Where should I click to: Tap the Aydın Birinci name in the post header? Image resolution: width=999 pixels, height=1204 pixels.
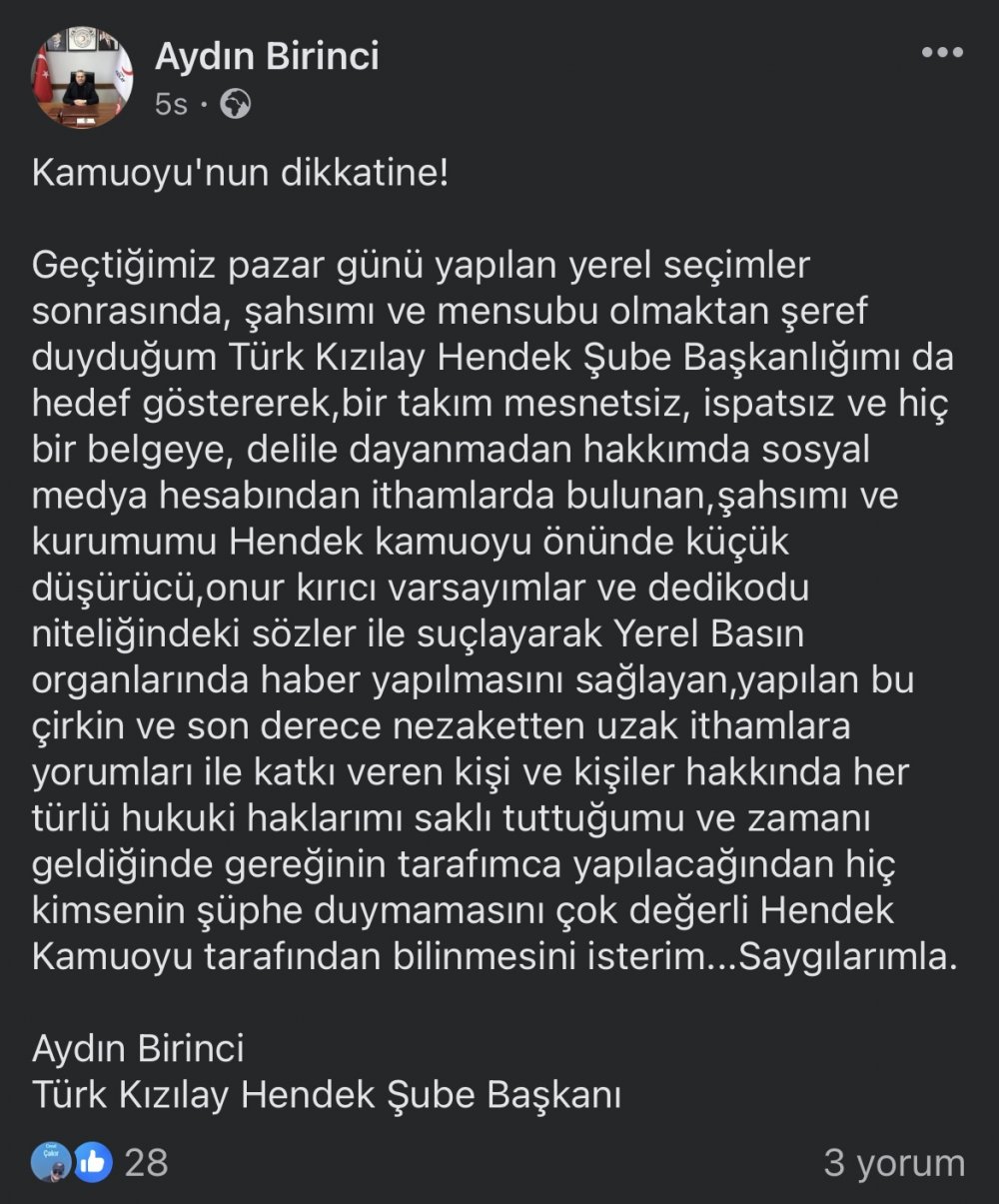point(267,56)
